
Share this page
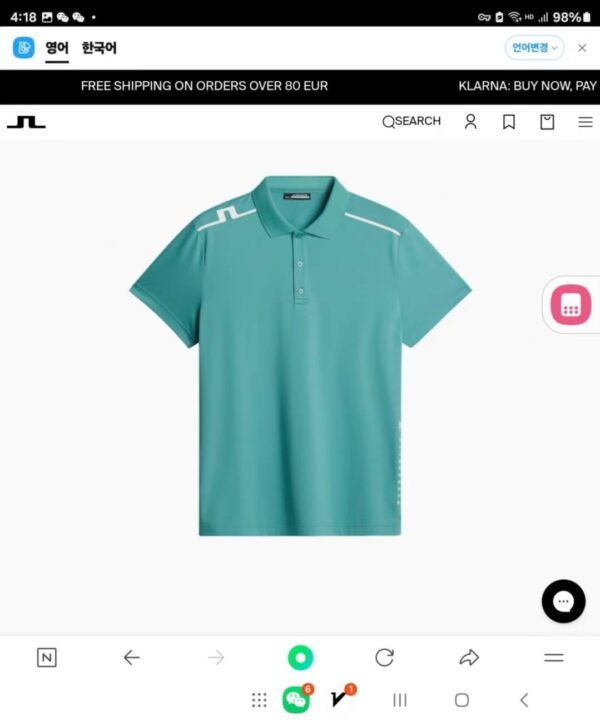469,657
